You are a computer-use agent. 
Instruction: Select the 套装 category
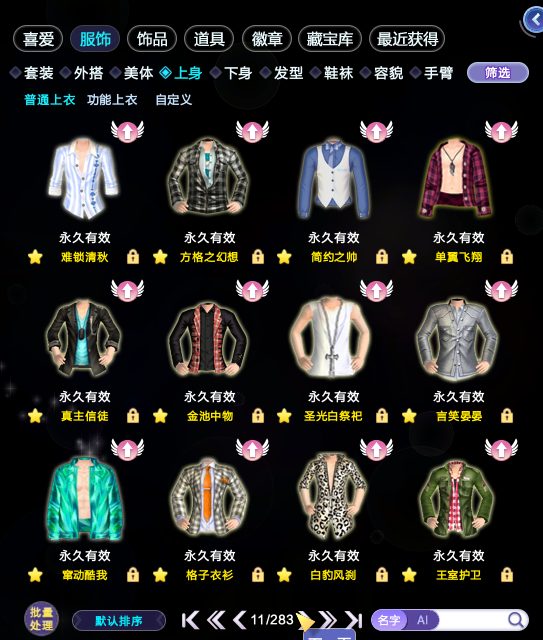coord(32,73)
